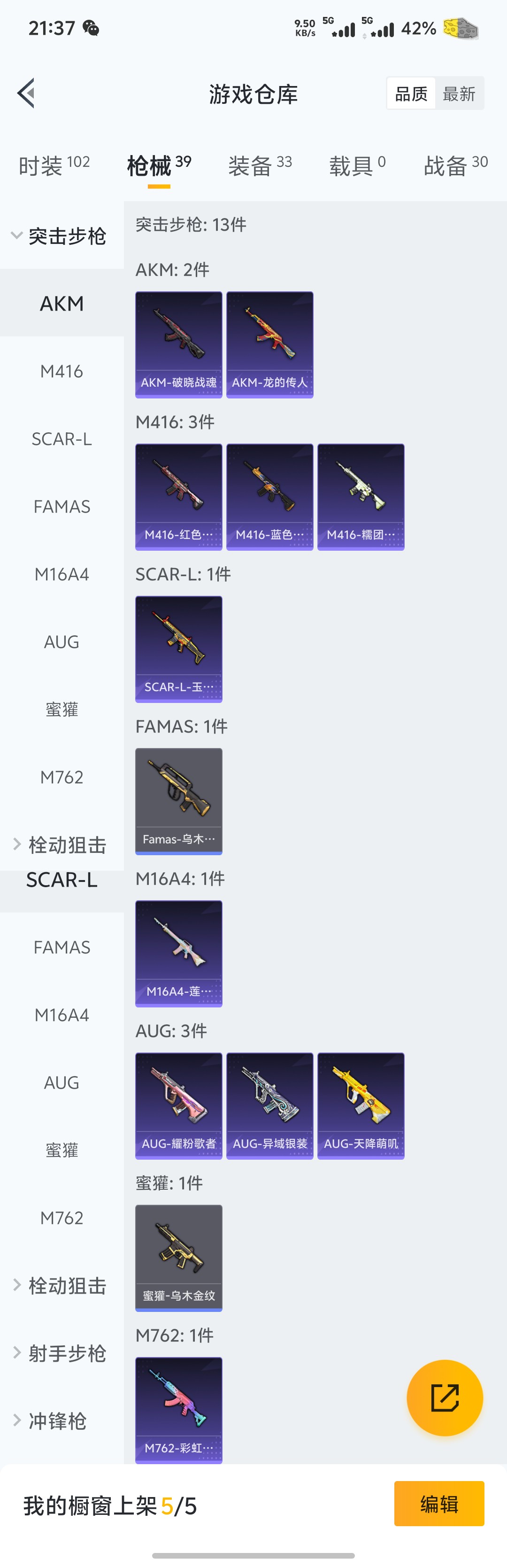The height and width of the screenshot is (1568, 507).
Task: Switch to the 载具 tab
Action: point(357,165)
